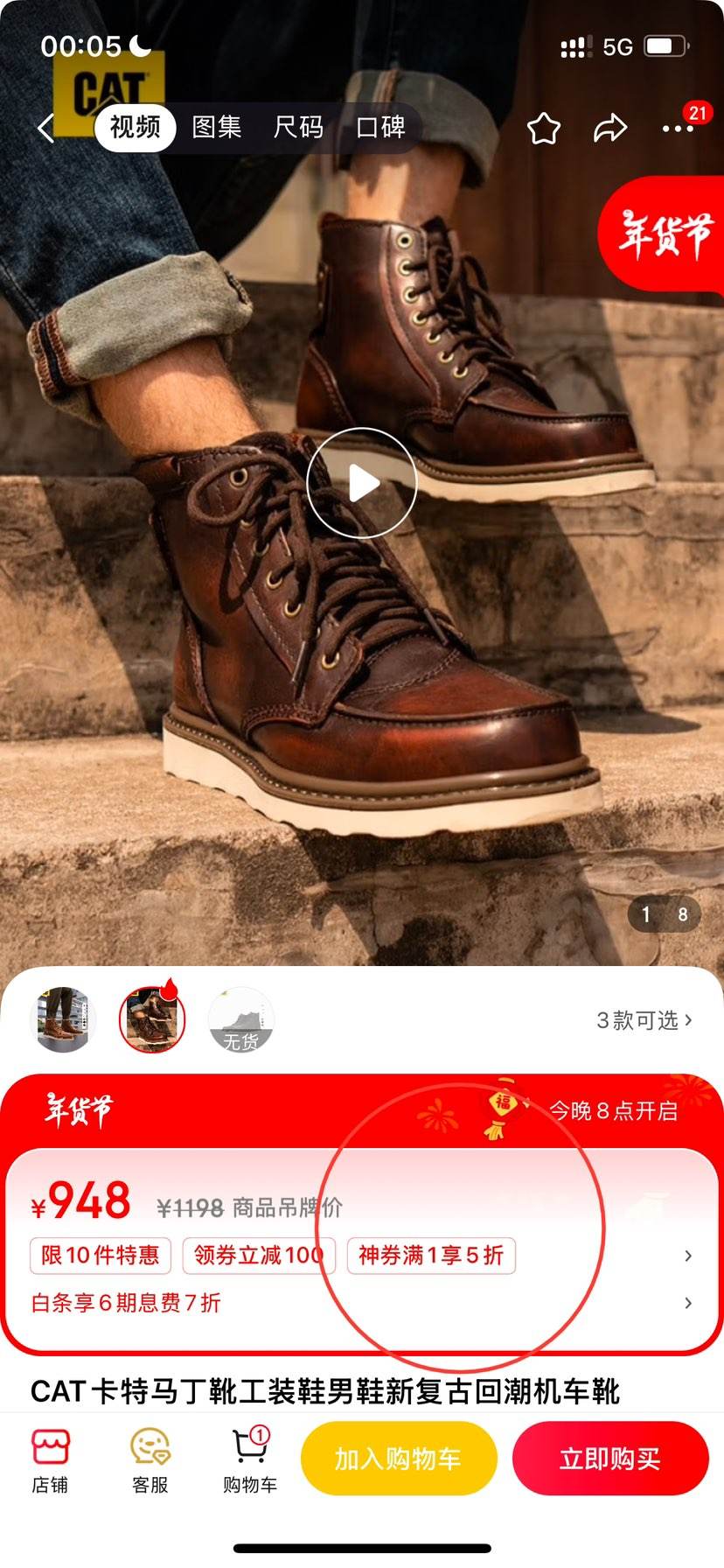Share this product
This screenshot has height=1568, width=724.
(610, 129)
